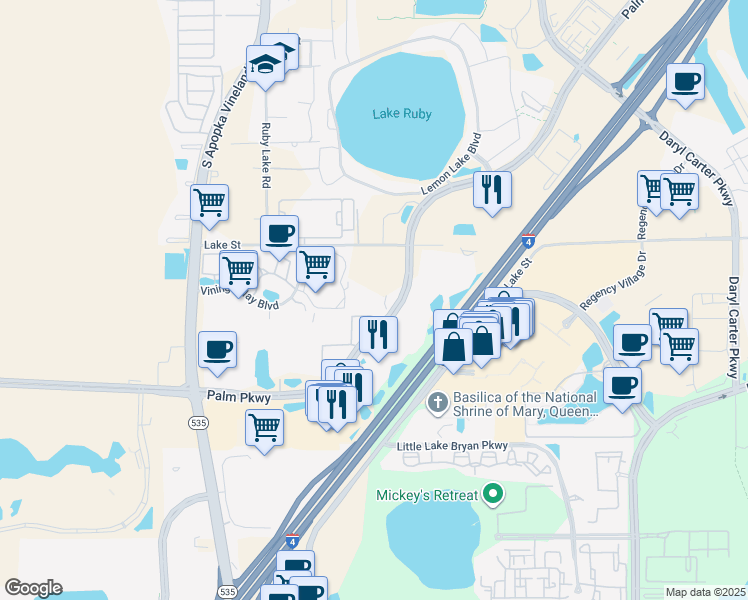Open the coffee cup marker above Daryl Carter Pkwy
The height and width of the screenshot is (600, 748).
686,83
